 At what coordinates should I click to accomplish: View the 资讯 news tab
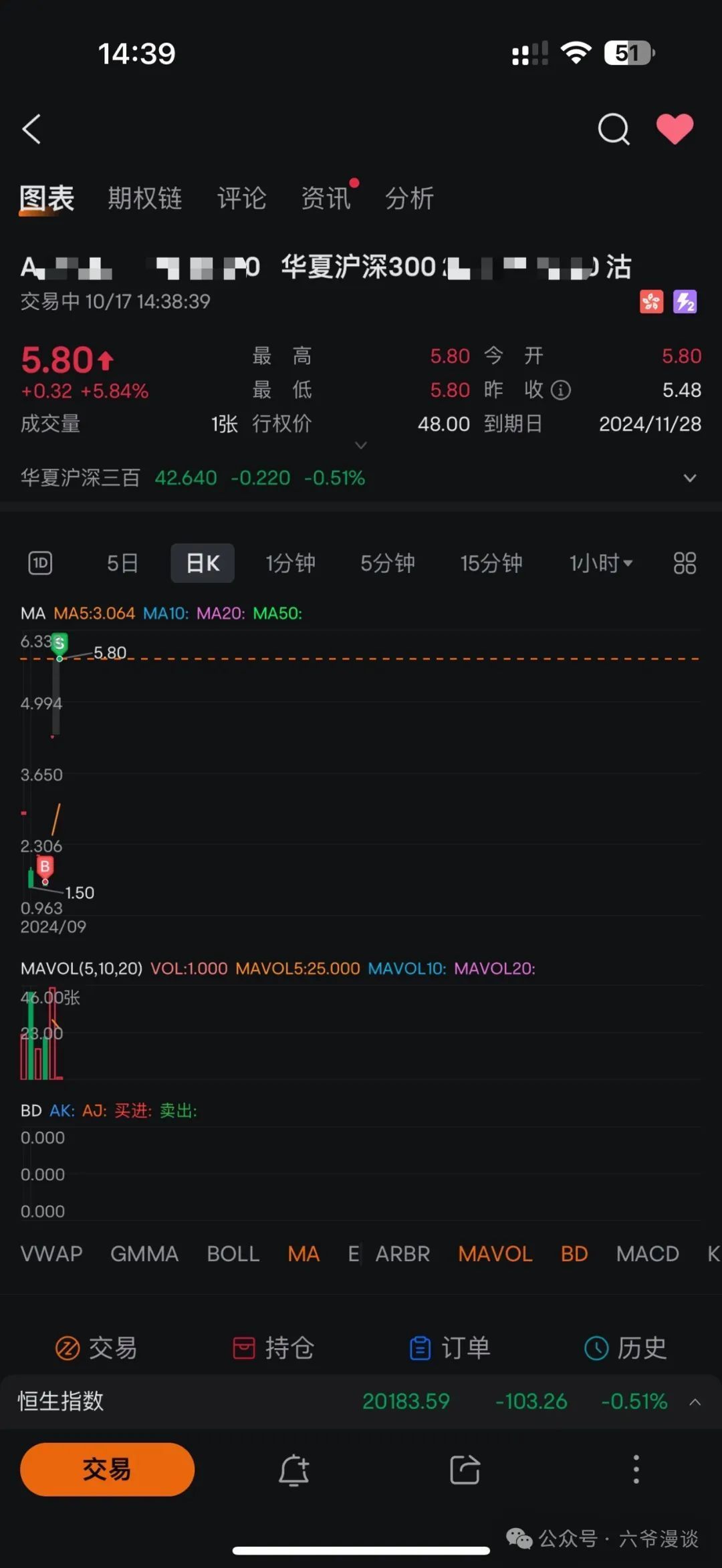[326, 199]
